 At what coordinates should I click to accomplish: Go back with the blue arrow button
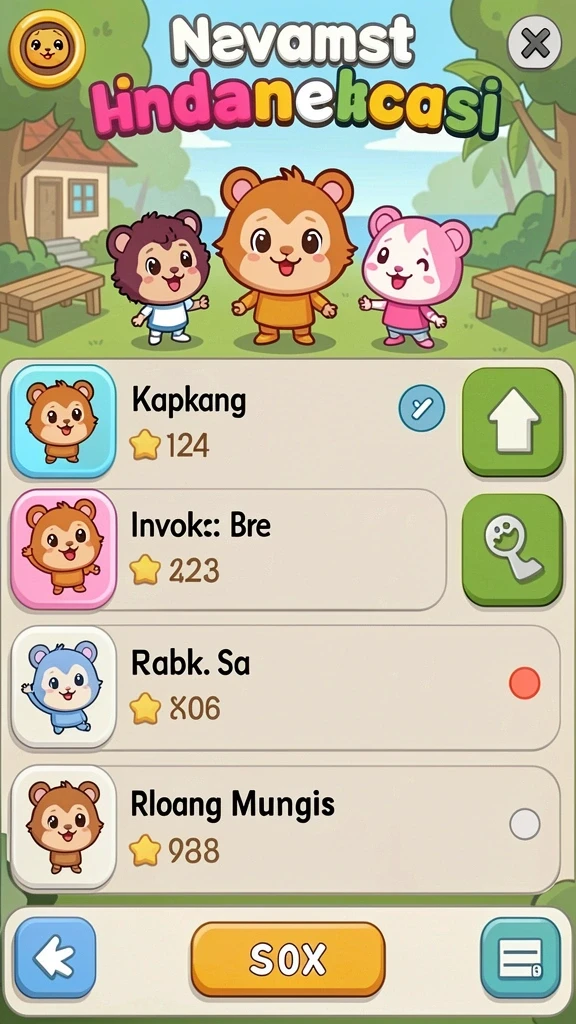point(55,957)
